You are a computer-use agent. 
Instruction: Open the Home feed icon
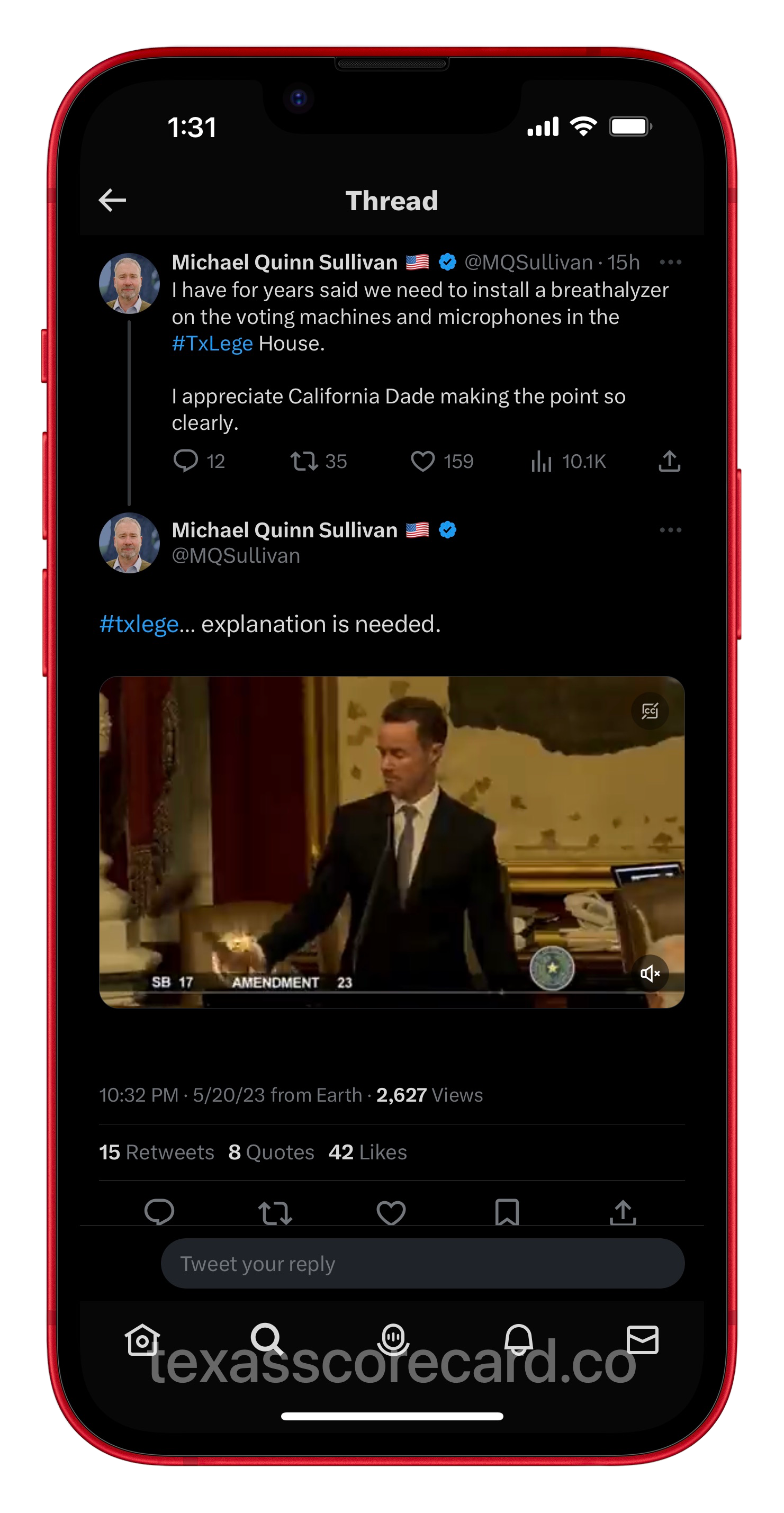point(143,1341)
